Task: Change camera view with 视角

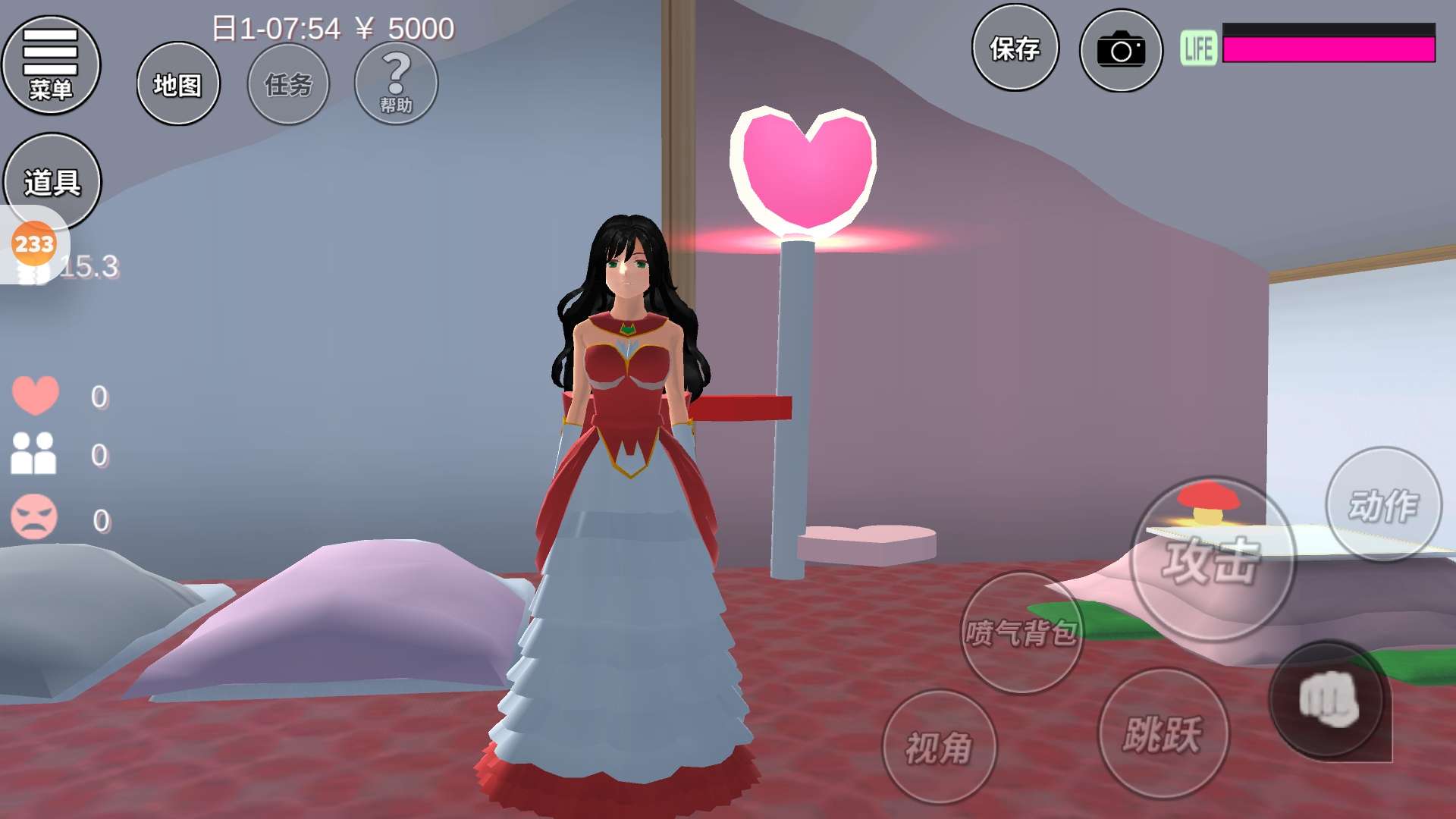Action: (x=939, y=747)
